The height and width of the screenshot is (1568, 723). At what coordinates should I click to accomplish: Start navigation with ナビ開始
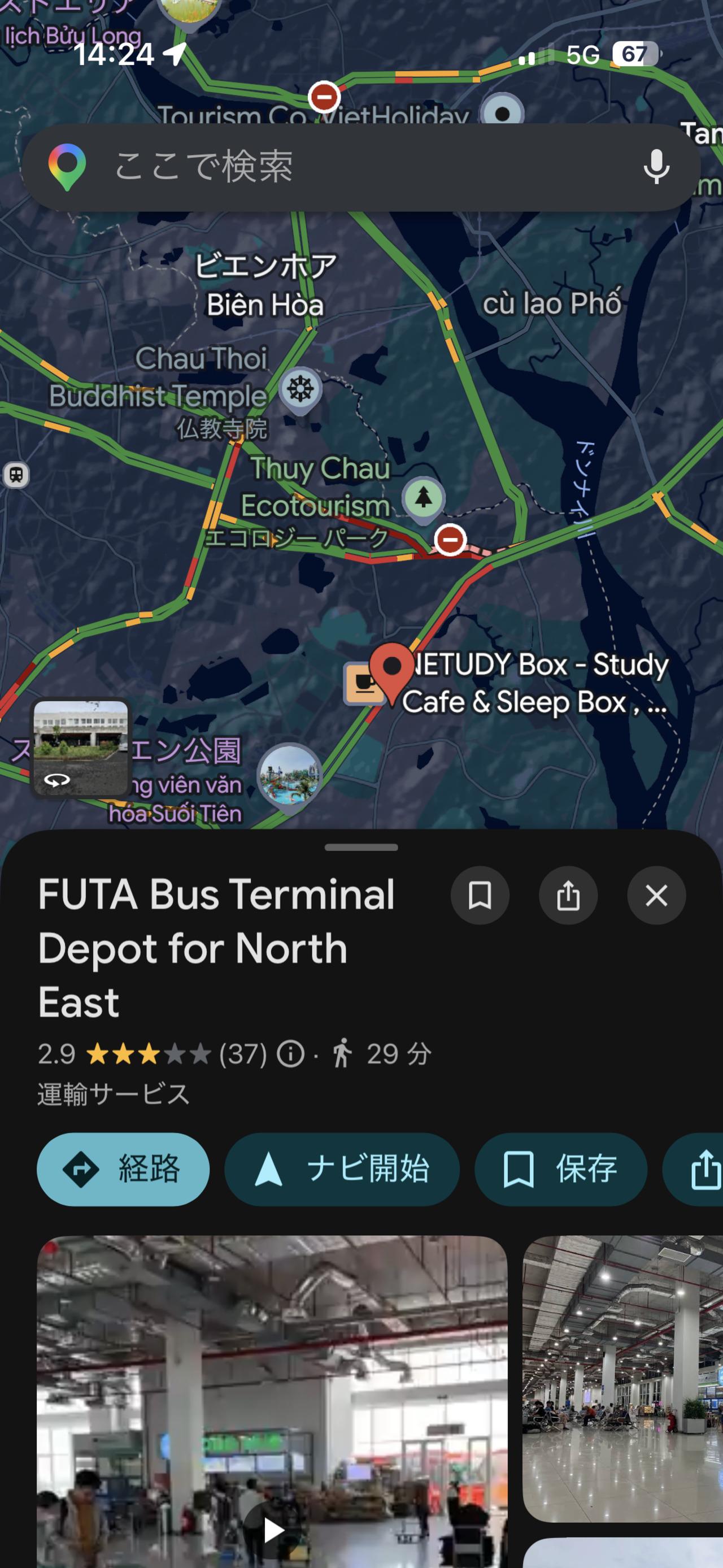pos(342,1169)
